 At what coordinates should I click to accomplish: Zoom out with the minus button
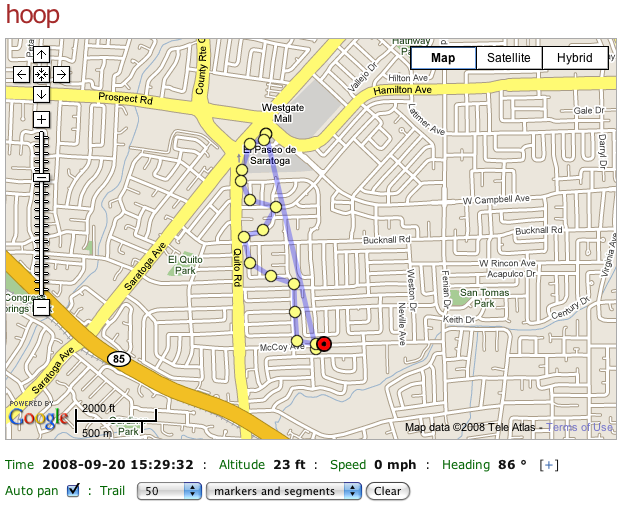pos(41,308)
